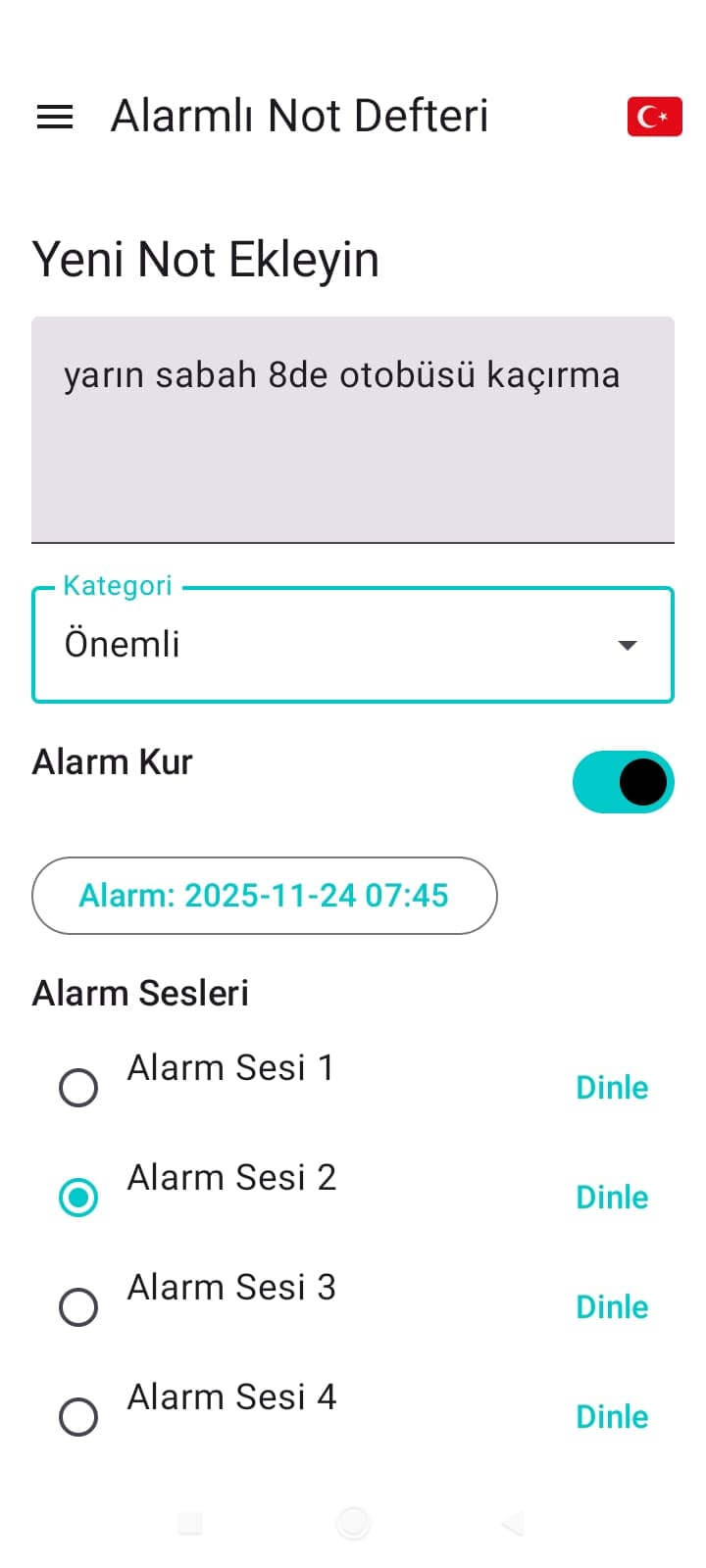706x1568 pixels.
Task: Listen to Alarm Sesi 2 via Dinle
Action: click(611, 1197)
